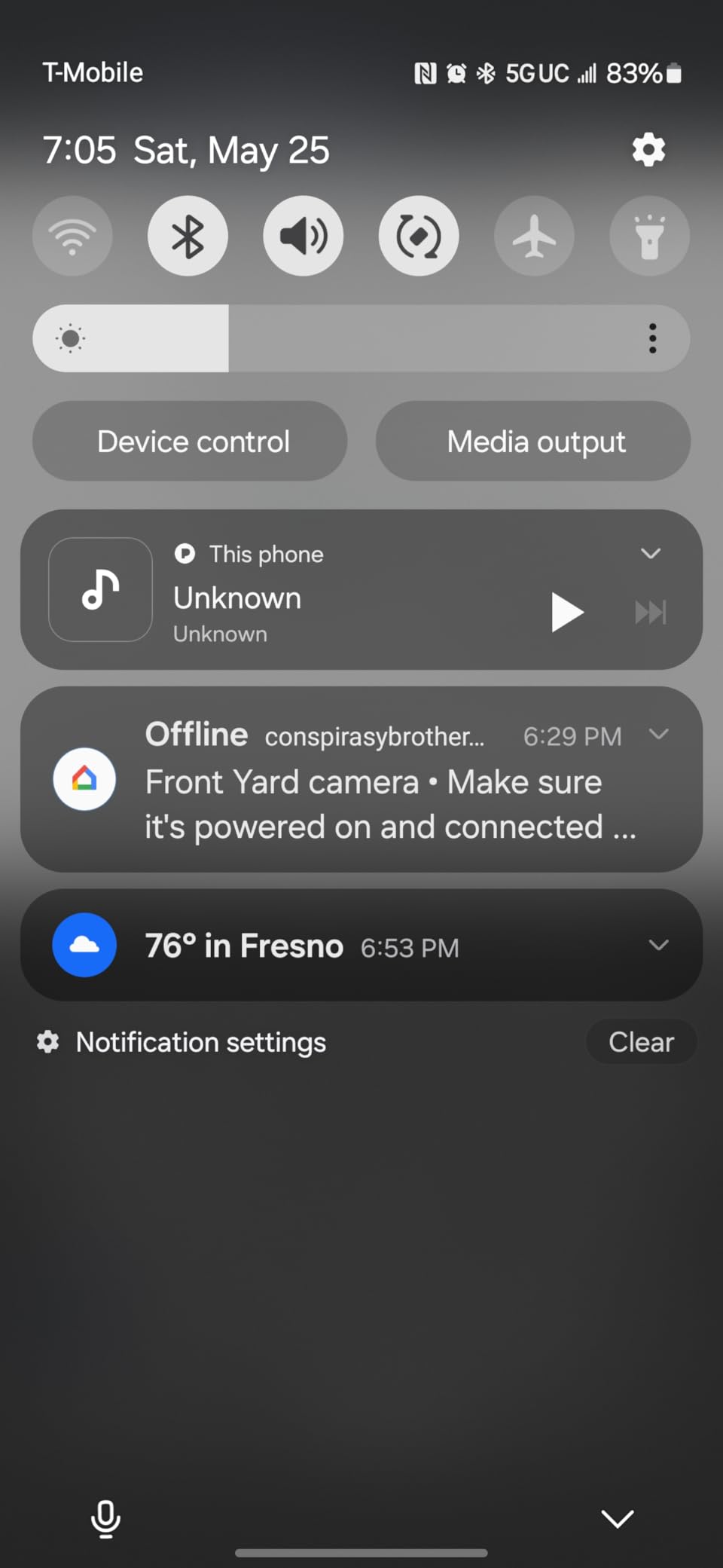Tap the microphone icon at the bottom
The height and width of the screenshot is (1568, 723).
click(x=105, y=1518)
